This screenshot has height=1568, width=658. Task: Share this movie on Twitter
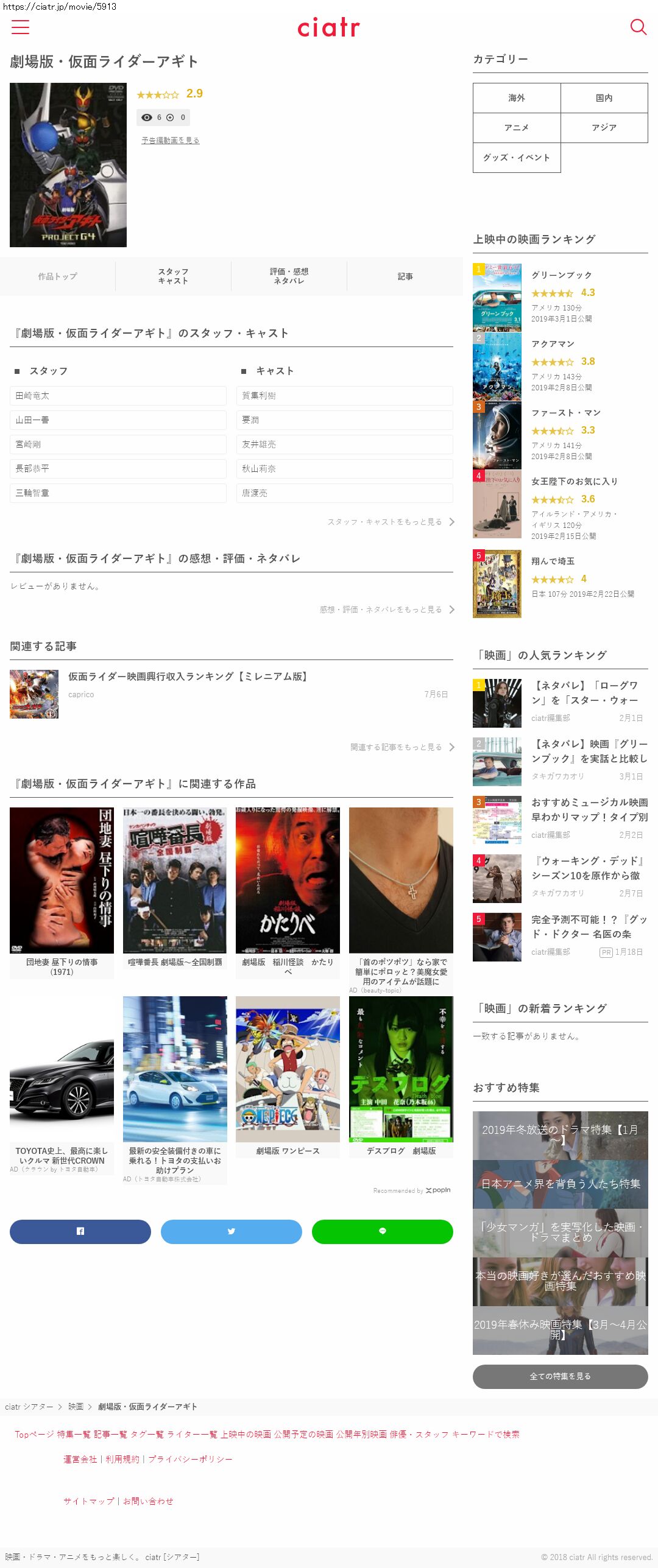[232, 1231]
